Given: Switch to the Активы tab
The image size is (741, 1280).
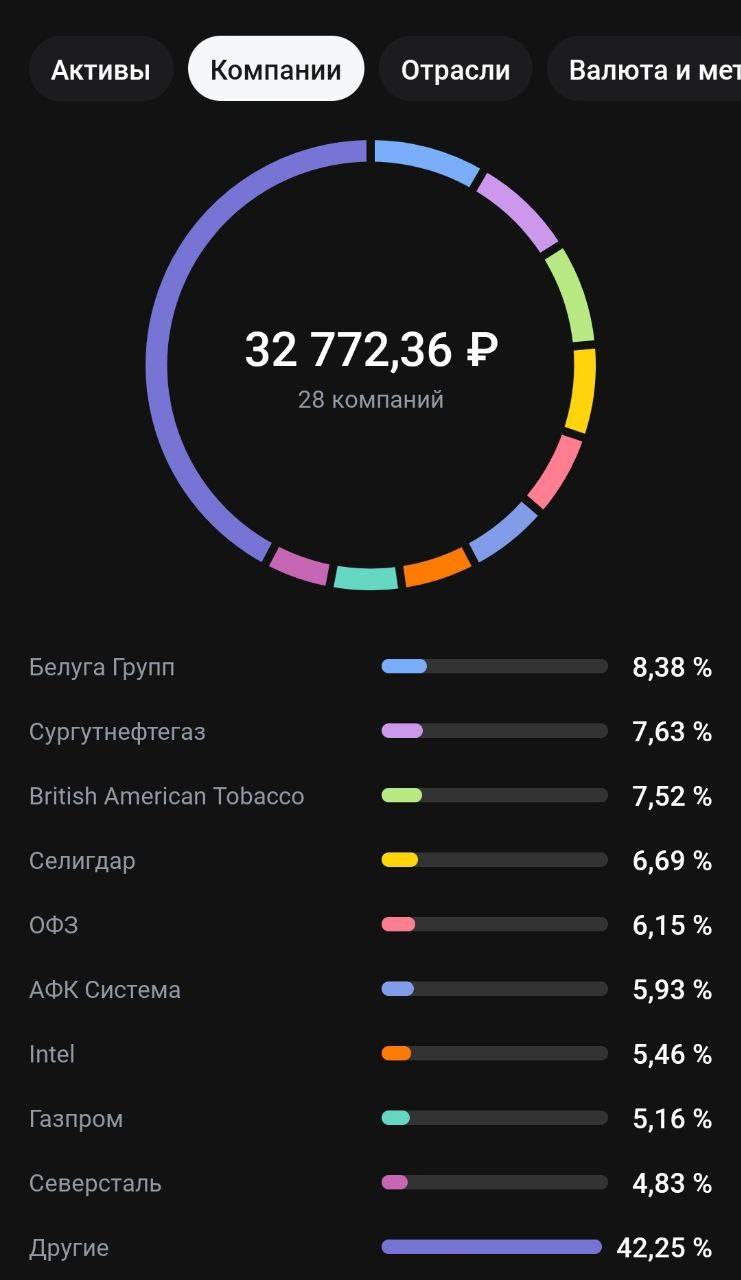Looking at the screenshot, I should coord(101,69).
